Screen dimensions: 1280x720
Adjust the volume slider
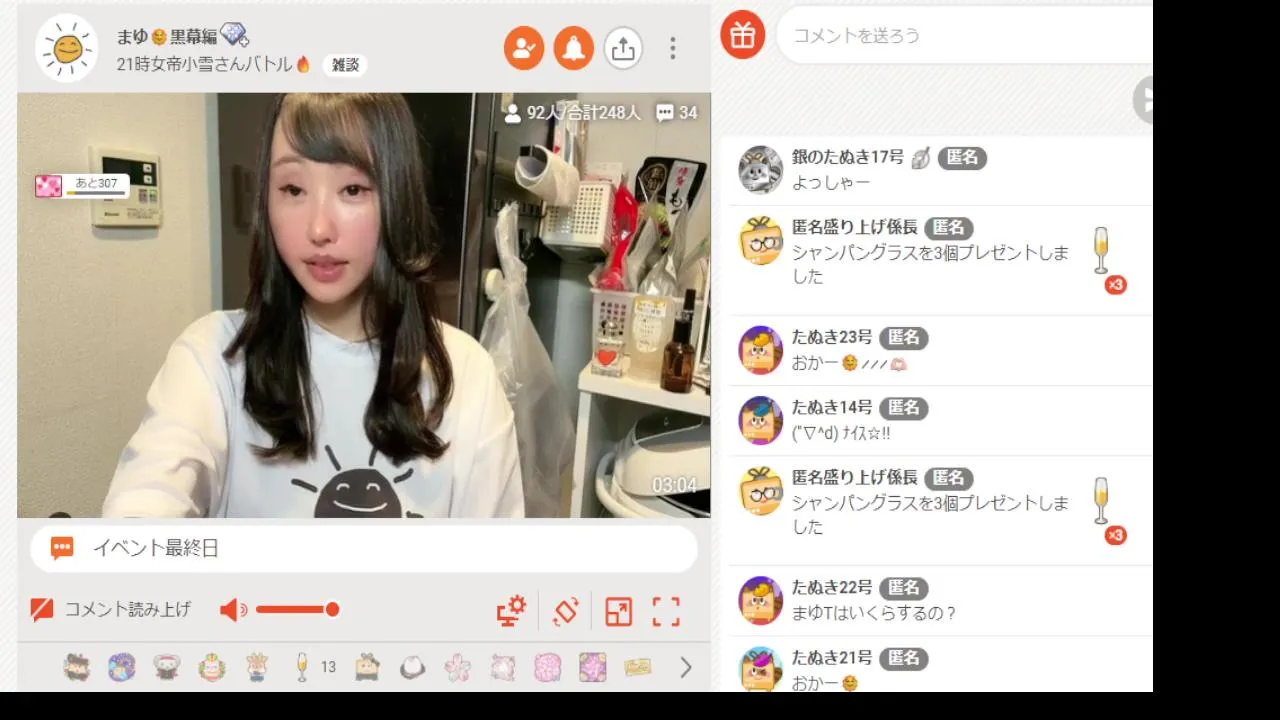click(297, 610)
